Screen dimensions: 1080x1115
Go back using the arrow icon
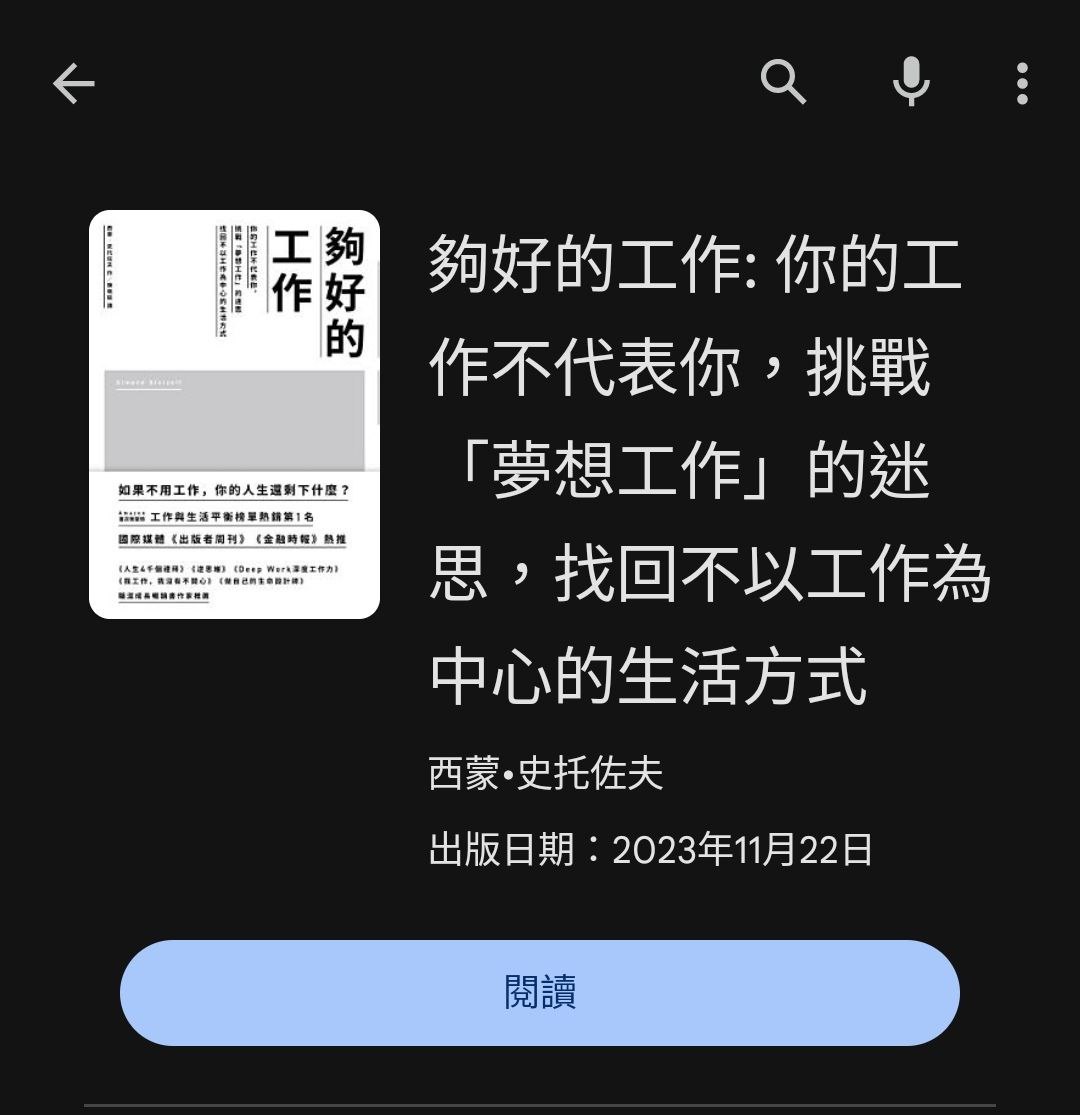coord(73,83)
